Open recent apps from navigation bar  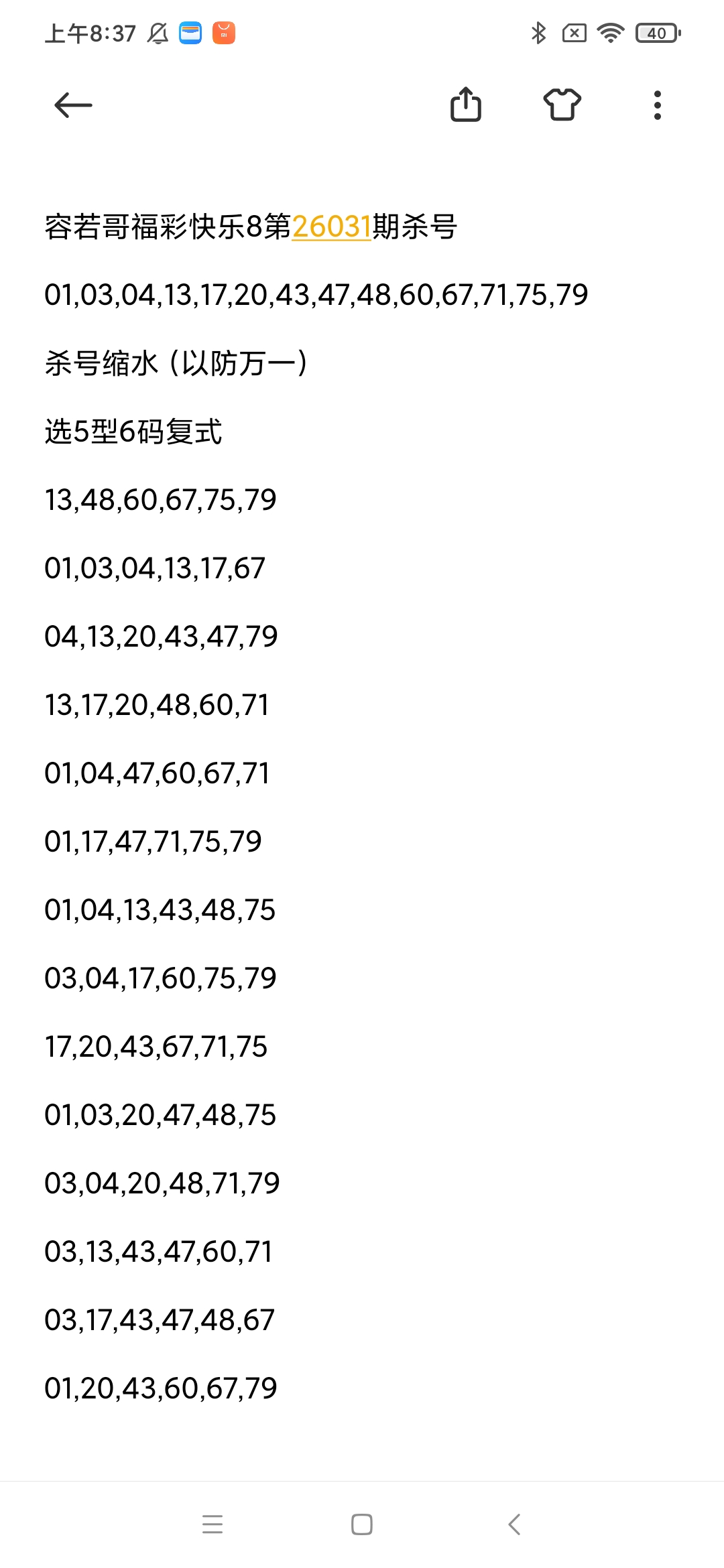pos(213,1524)
